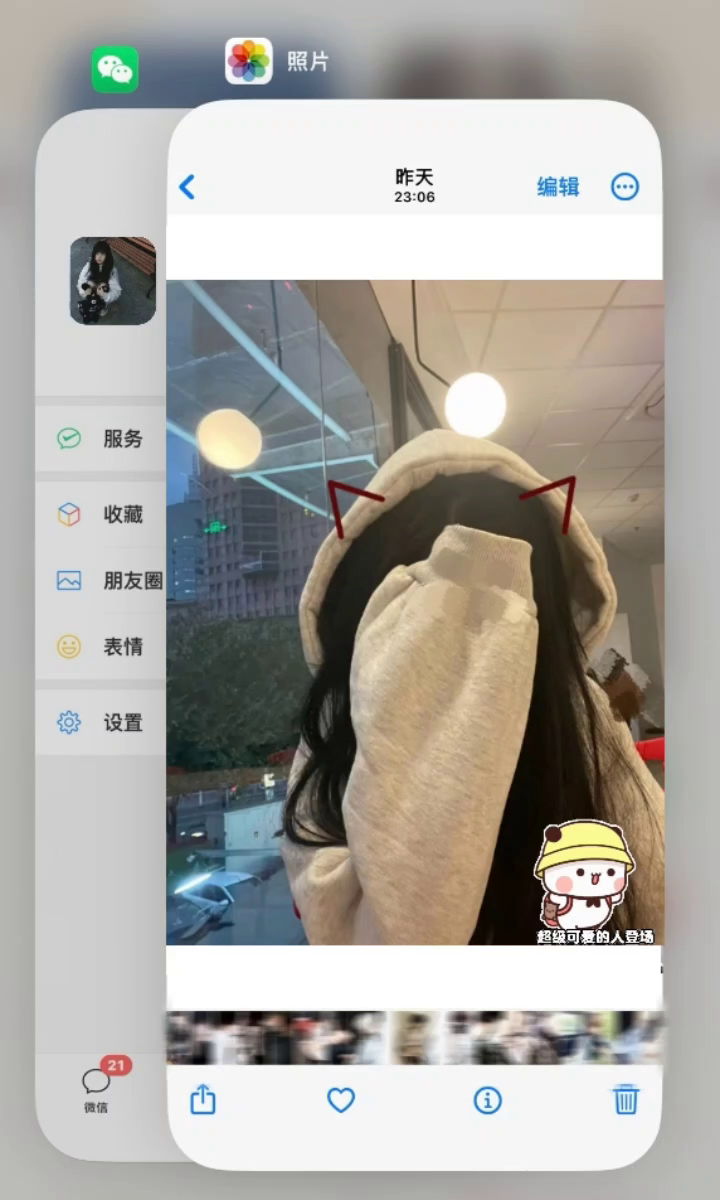
Task: Tap 编辑 to edit the photo
Action: pyautogui.click(x=558, y=187)
